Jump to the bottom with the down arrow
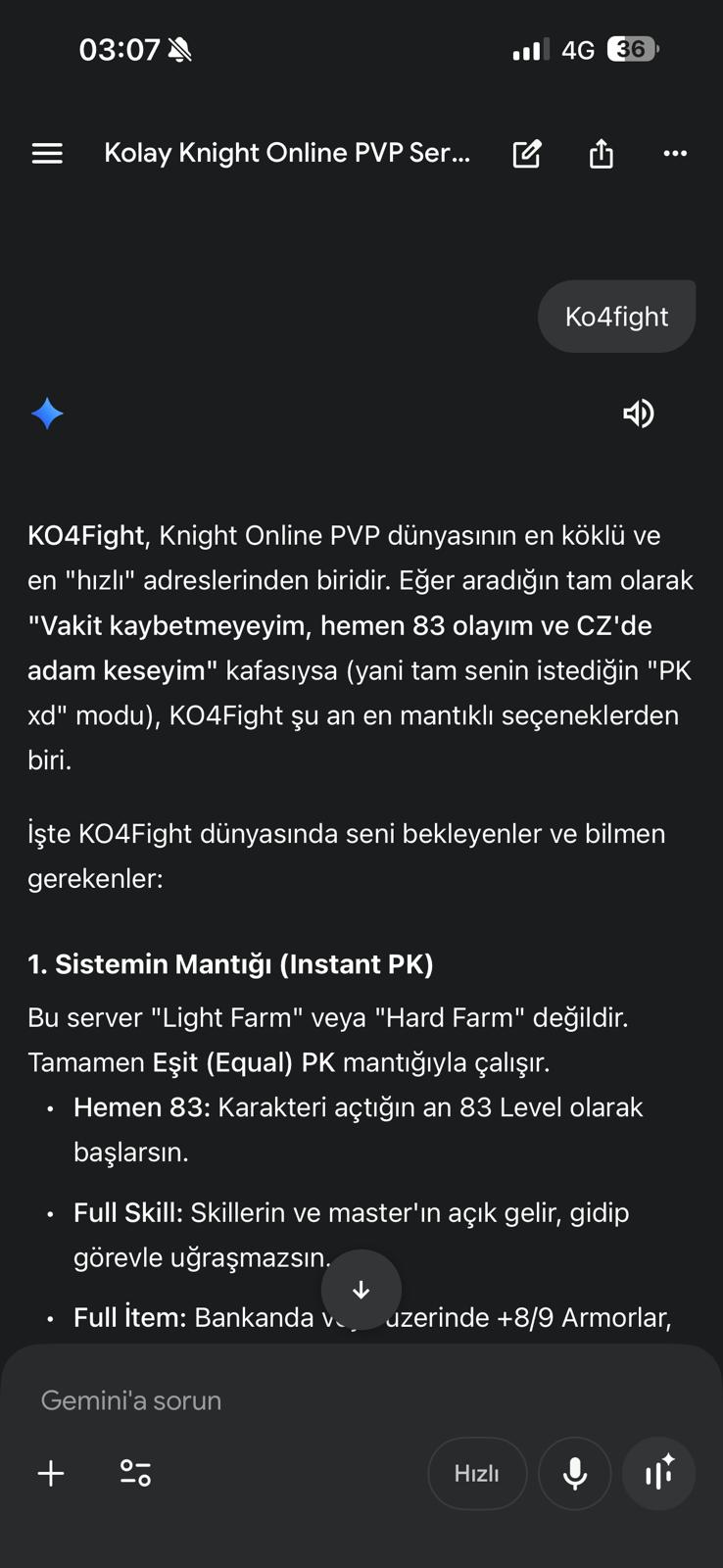 pyautogui.click(x=361, y=1290)
